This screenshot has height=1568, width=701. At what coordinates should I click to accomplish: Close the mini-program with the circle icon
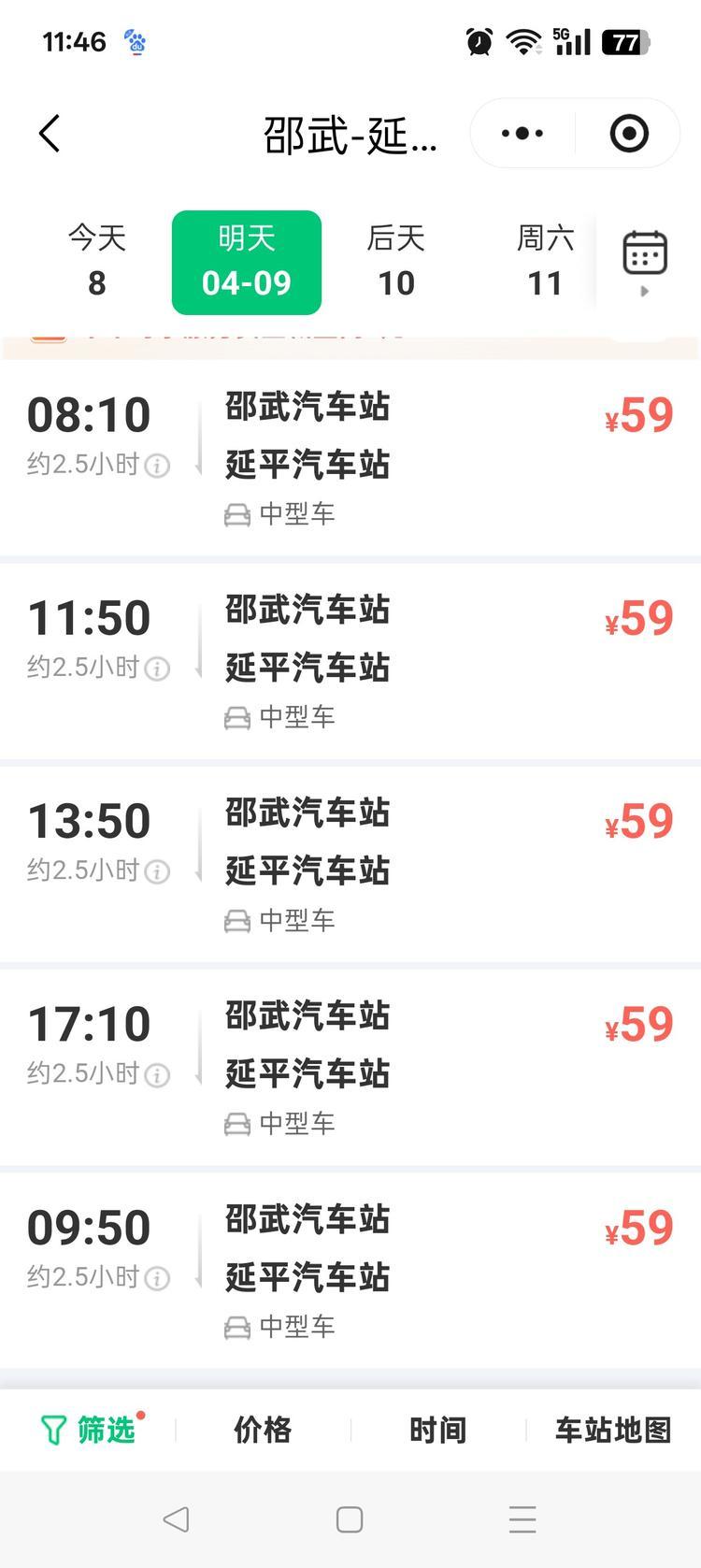629,134
